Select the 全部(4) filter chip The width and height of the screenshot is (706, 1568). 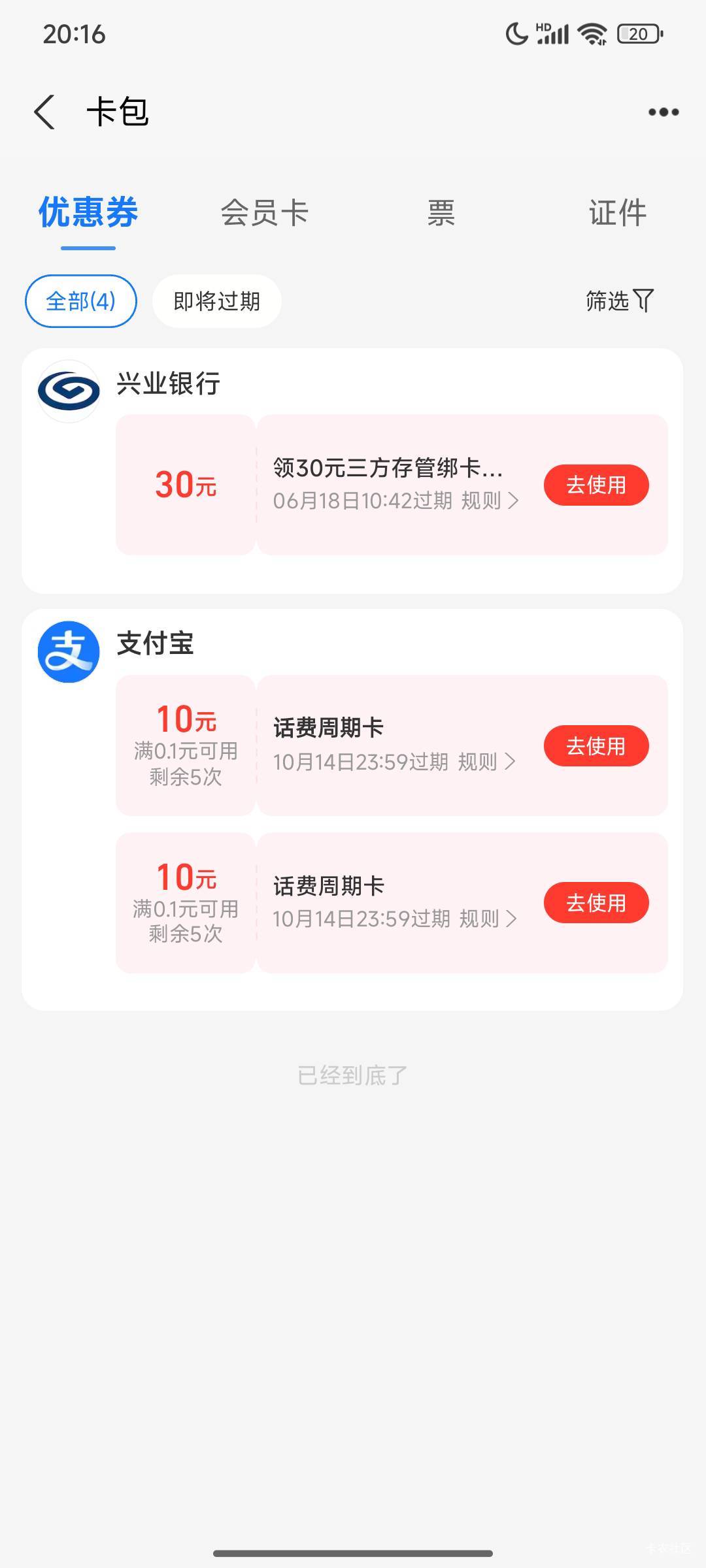pos(81,301)
